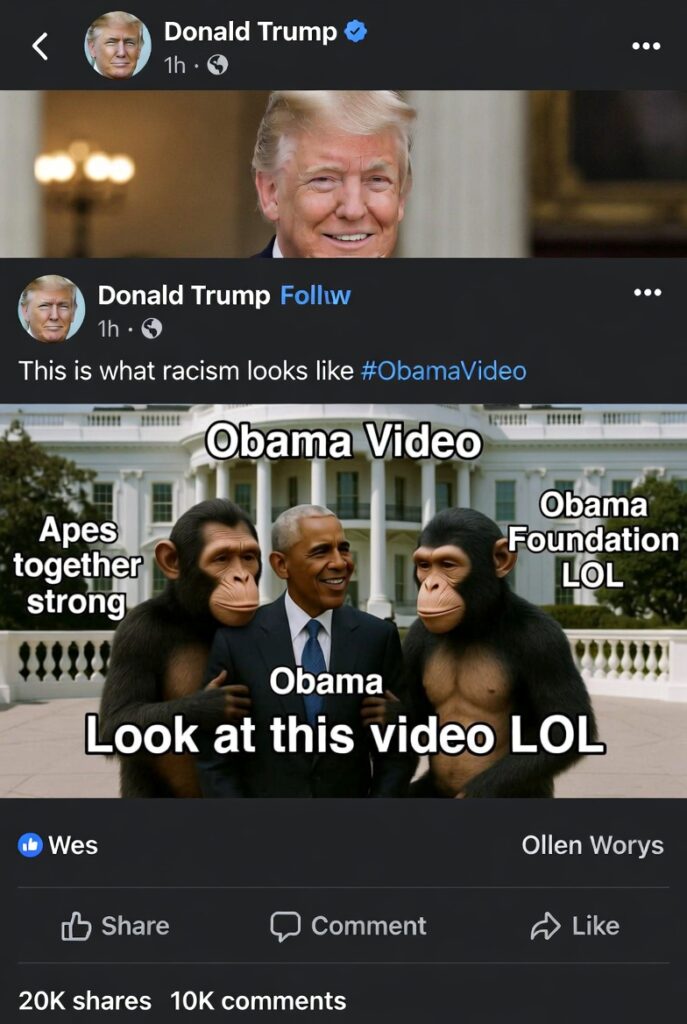687x1024 pixels.
Task: Tap the Share button with the thumbs-up icon
Action: [115, 926]
